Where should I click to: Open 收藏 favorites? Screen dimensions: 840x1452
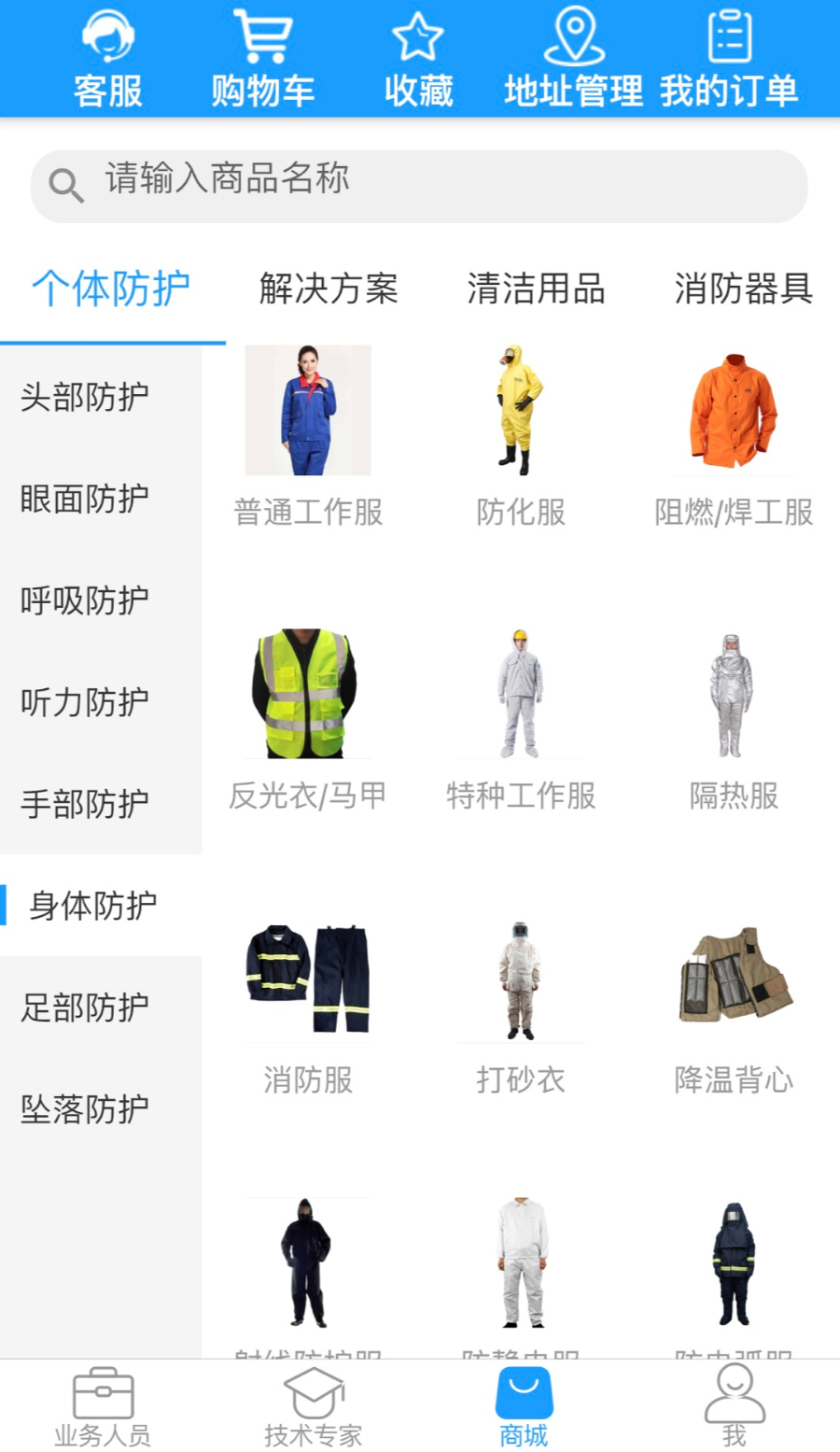pos(418,59)
